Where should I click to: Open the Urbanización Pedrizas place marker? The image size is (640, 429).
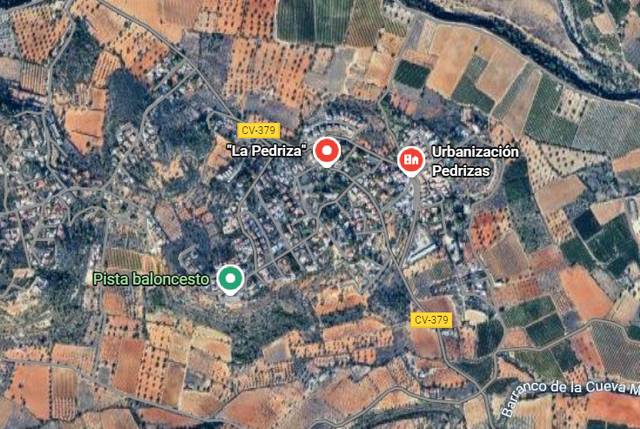410,159
